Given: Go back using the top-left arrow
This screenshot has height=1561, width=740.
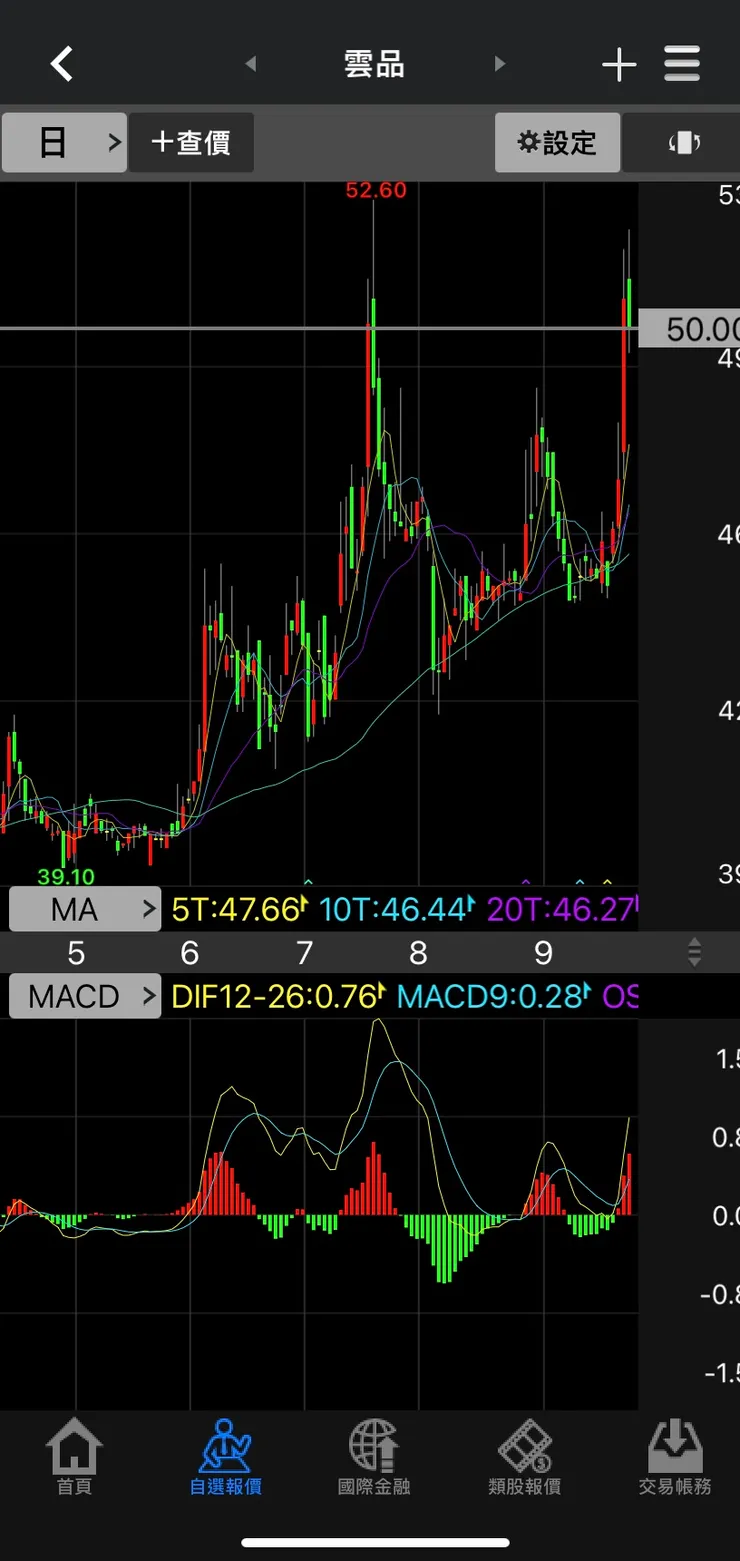Looking at the screenshot, I should pos(62,65).
